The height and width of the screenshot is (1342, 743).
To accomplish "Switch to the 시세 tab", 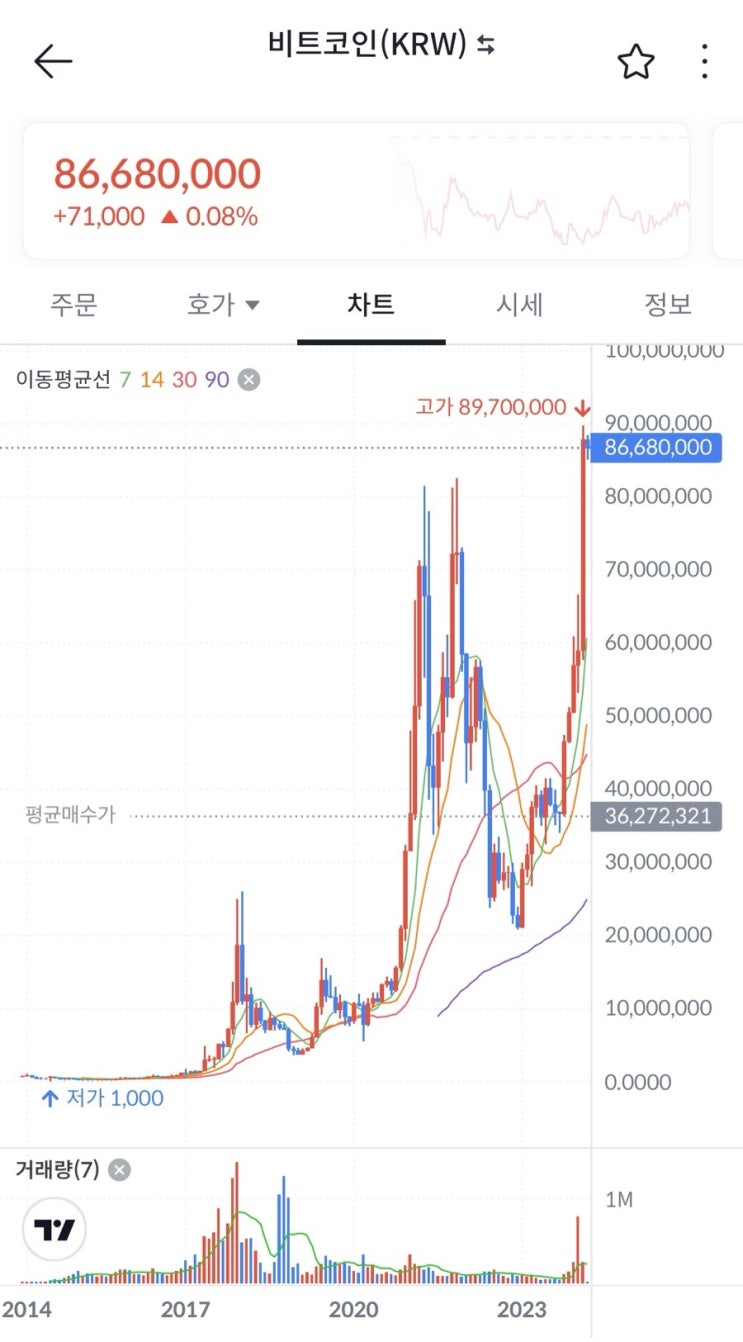I will click(520, 304).
